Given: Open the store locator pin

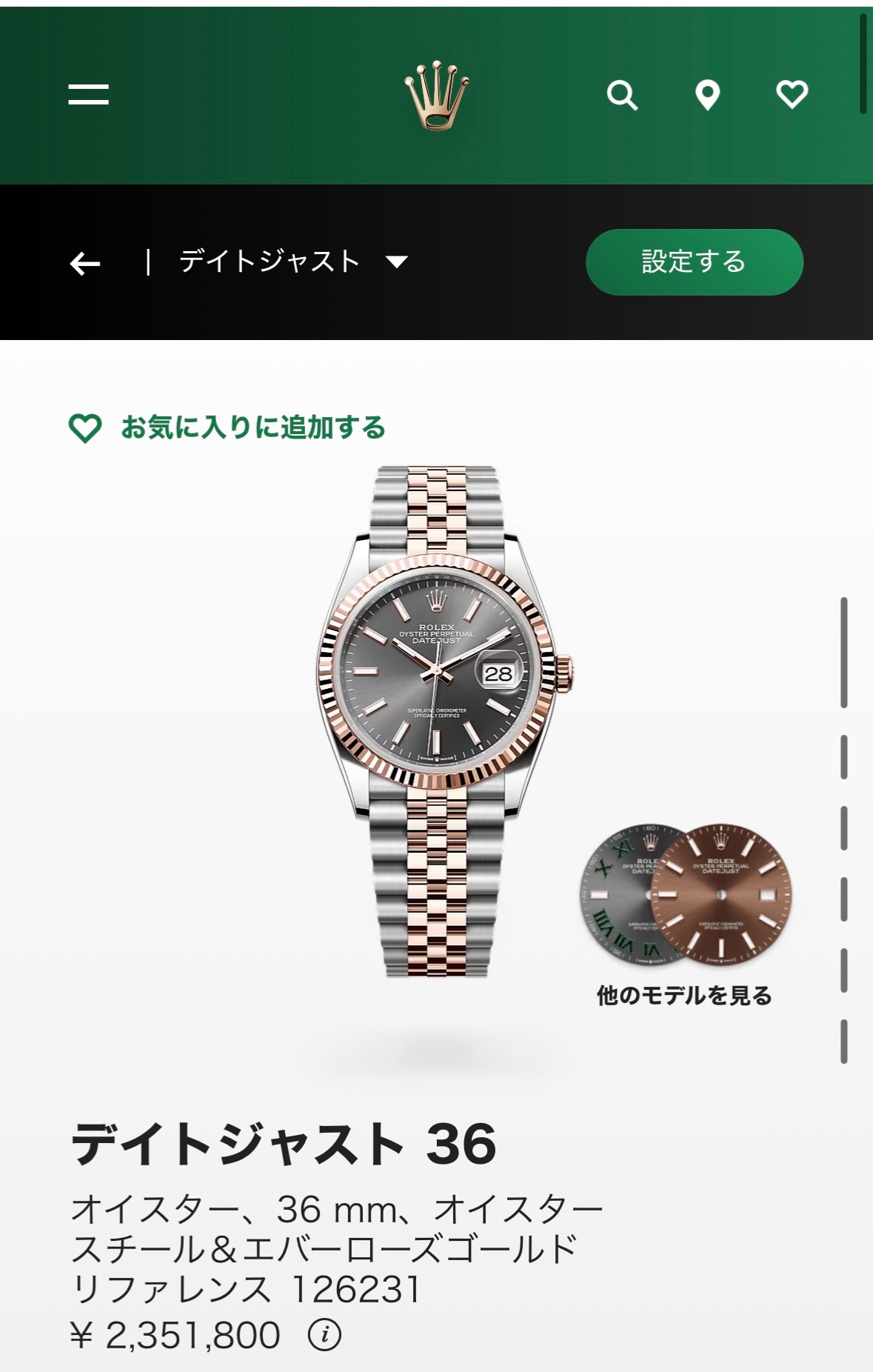Looking at the screenshot, I should point(707,96).
